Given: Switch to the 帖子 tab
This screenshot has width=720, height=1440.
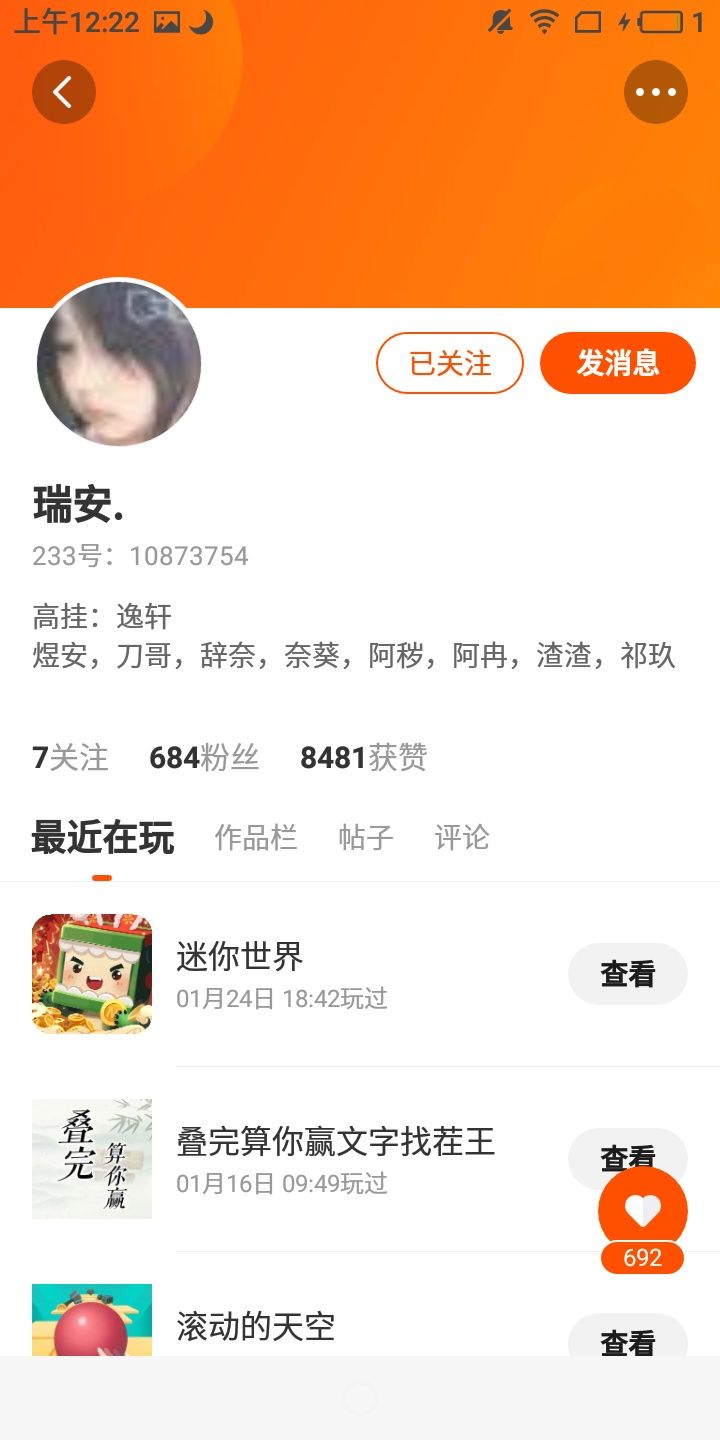Looking at the screenshot, I should [x=366, y=837].
